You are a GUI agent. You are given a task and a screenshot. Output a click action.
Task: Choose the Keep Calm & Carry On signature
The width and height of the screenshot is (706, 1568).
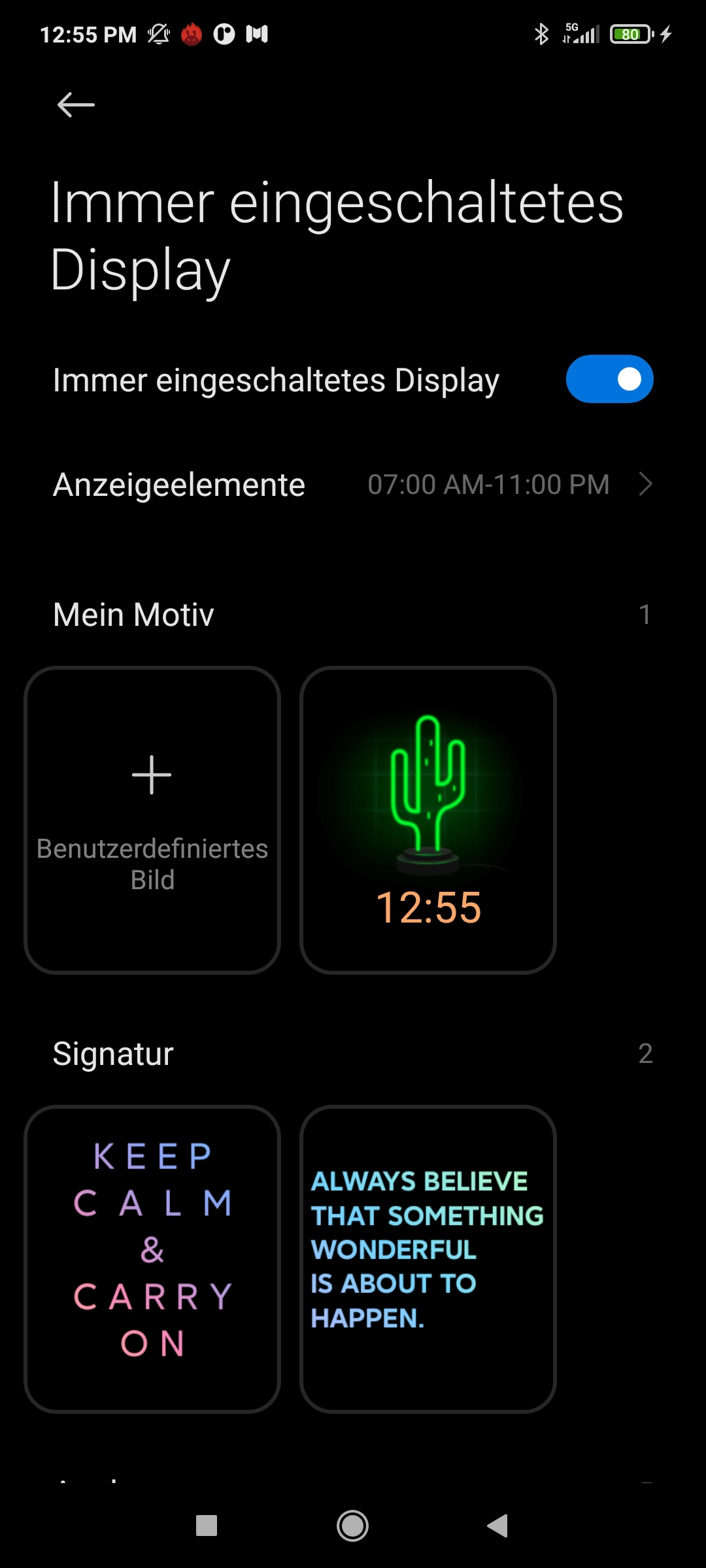point(152,1259)
